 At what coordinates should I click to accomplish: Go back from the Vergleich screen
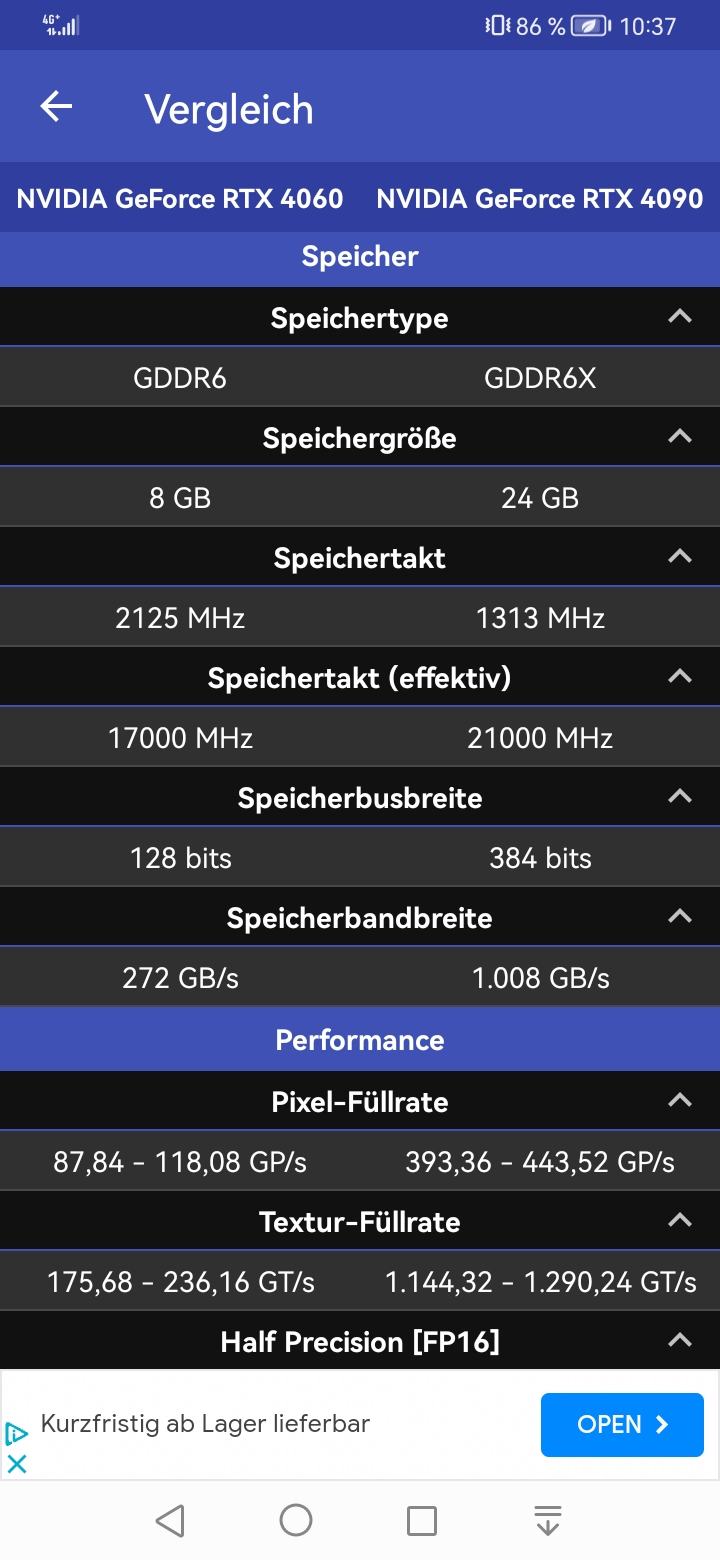tap(56, 107)
